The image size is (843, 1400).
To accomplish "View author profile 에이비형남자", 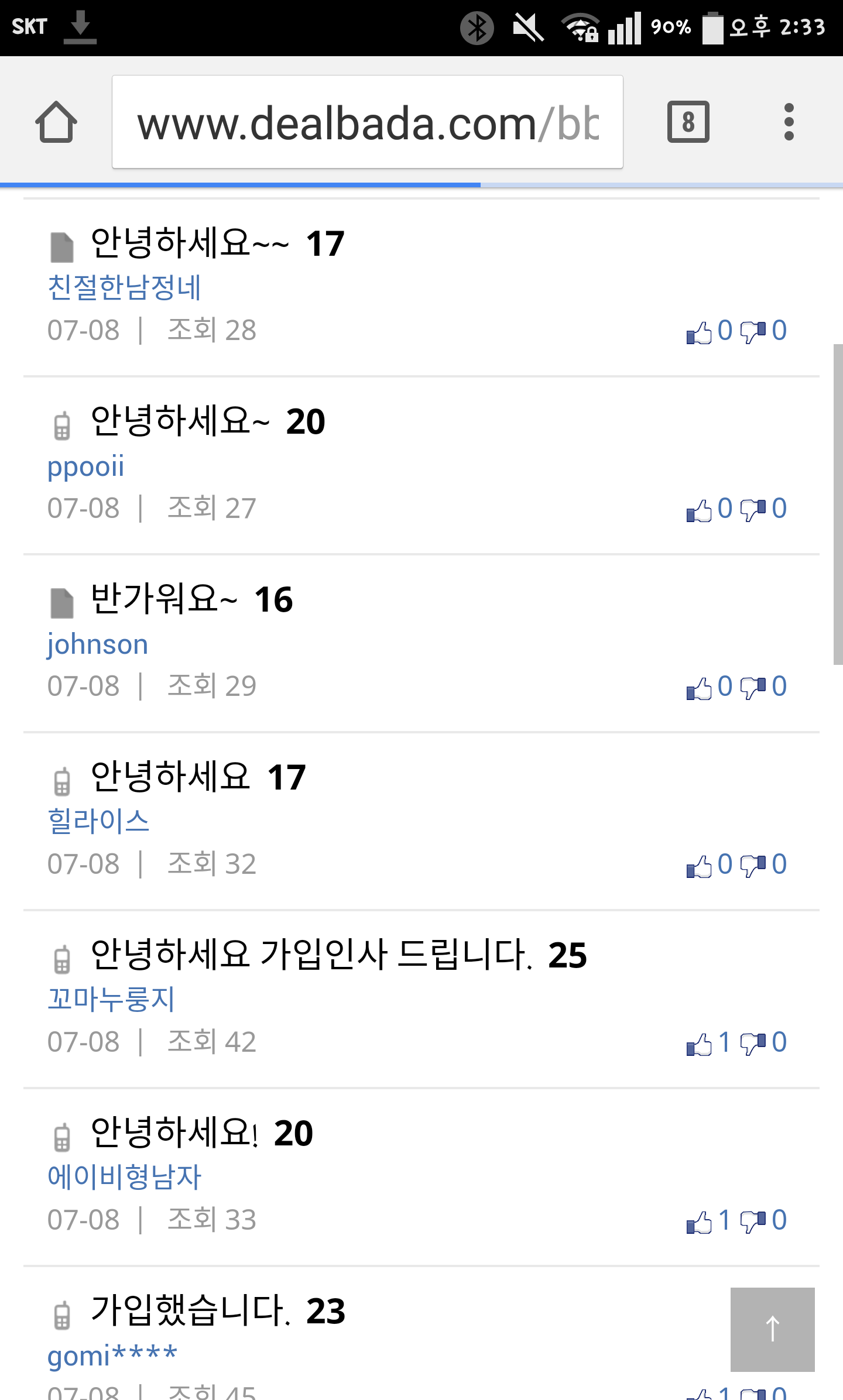I will (x=125, y=1177).
